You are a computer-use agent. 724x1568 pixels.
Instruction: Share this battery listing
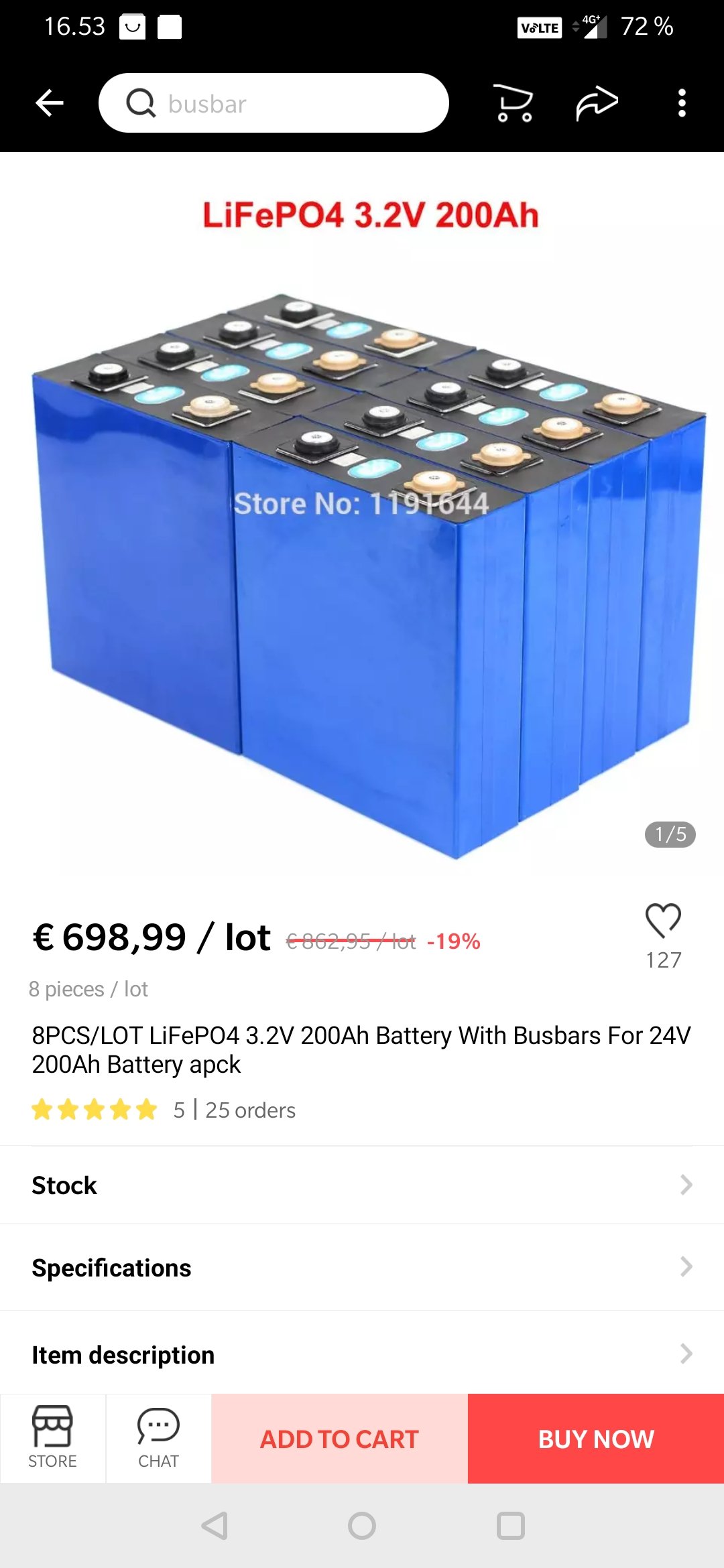(597, 103)
